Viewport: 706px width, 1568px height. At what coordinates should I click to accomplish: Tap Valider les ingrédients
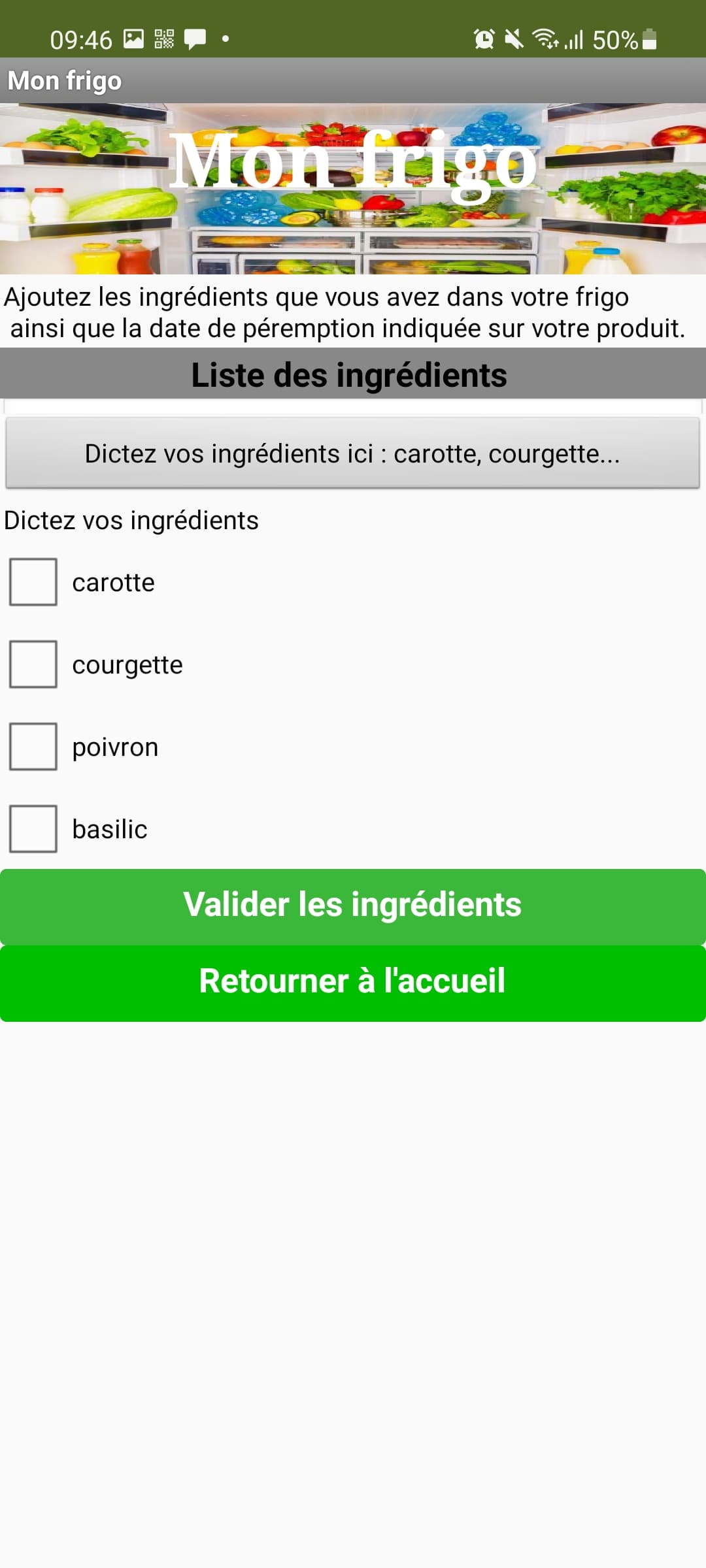[x=353, y=906]
